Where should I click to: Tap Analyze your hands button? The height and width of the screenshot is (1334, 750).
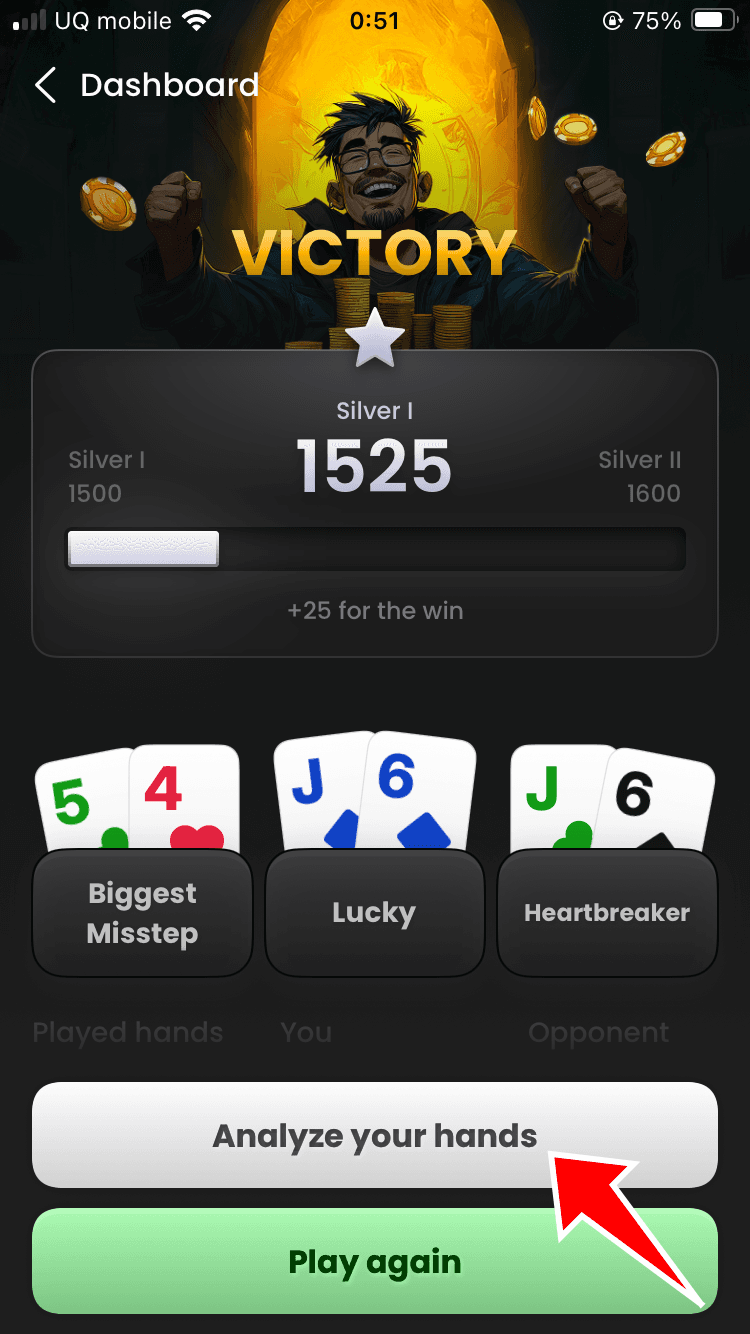(375, 1135)
